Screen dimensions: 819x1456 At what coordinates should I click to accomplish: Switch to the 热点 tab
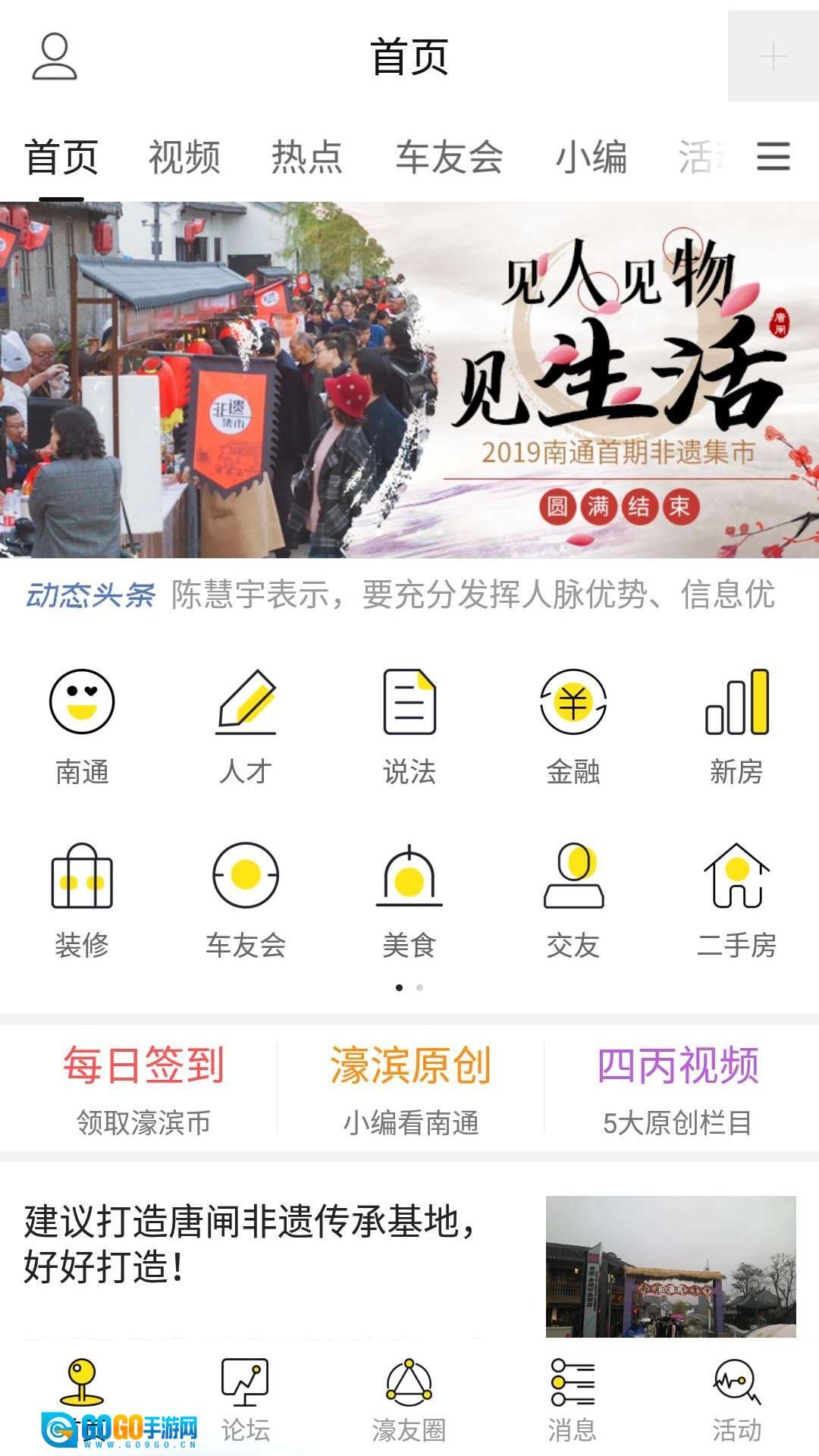[x=307, y=158]
